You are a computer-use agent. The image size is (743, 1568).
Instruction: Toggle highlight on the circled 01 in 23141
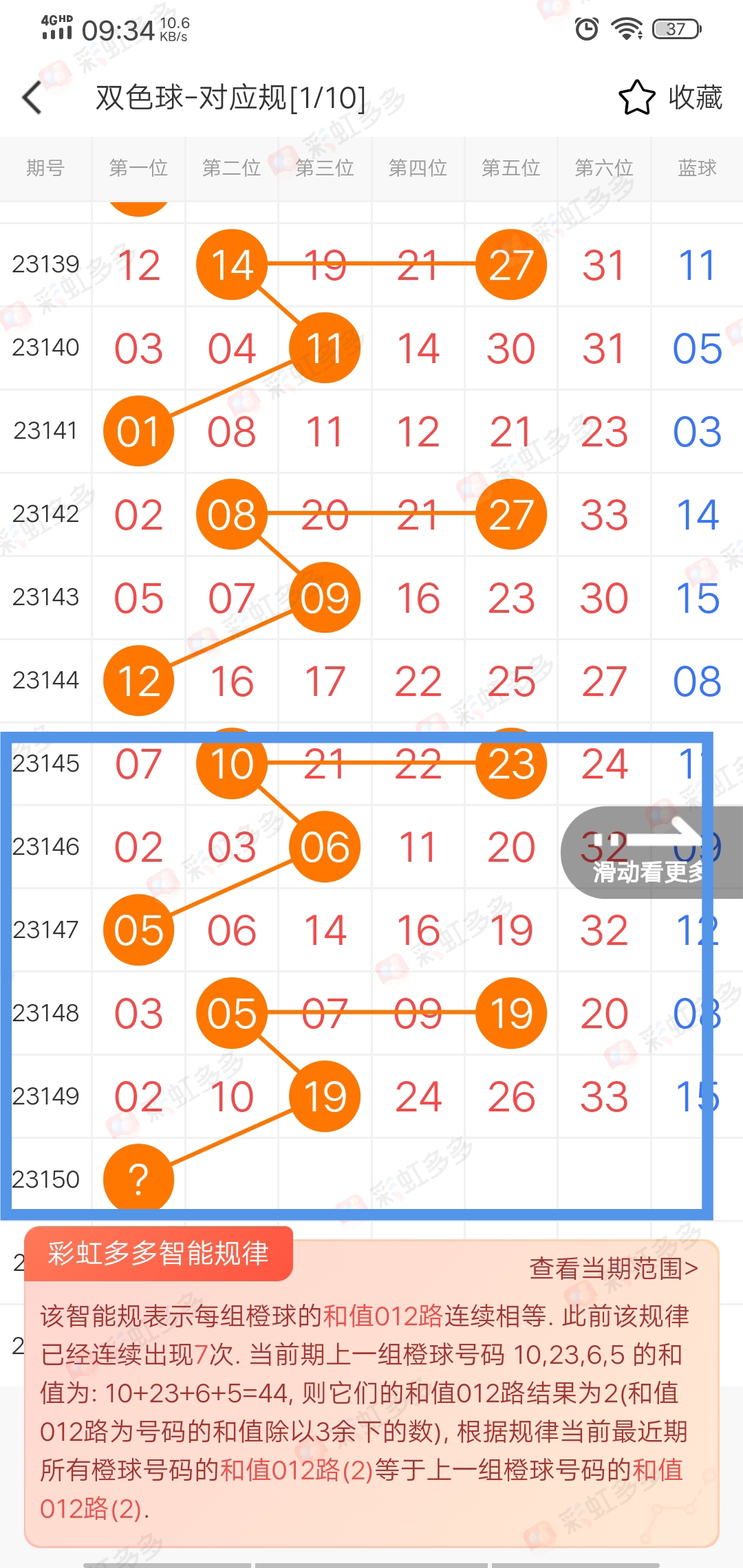point(138,431)
